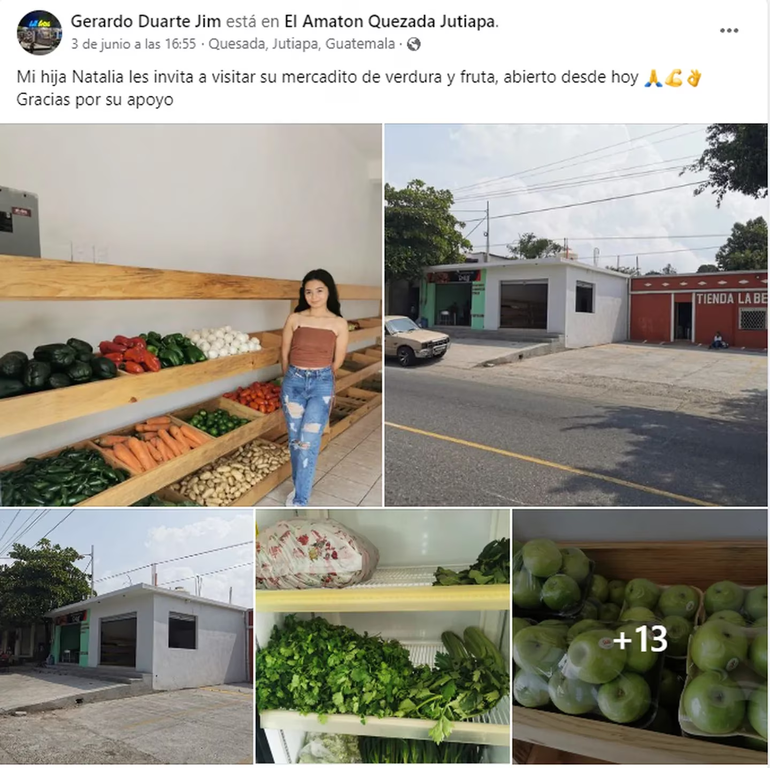The image size is (770, 768).
Task: Open photo of Natalia beside vegetable shelves
Action: pyautogui.click(x=190, y=315)
